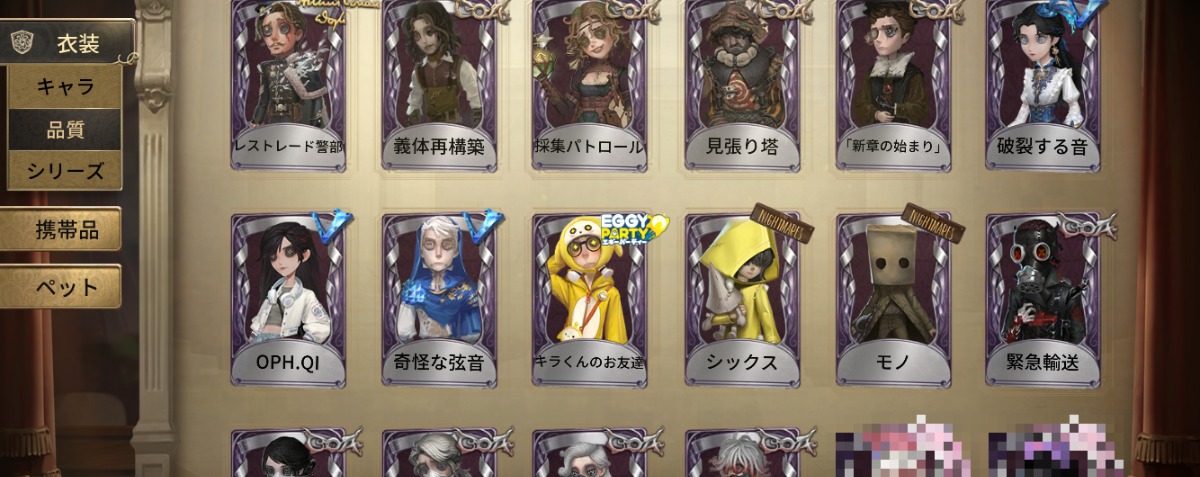1200x477 pixels.
Task: View the 緊急輸送 costume
Action: (1043, 300)
